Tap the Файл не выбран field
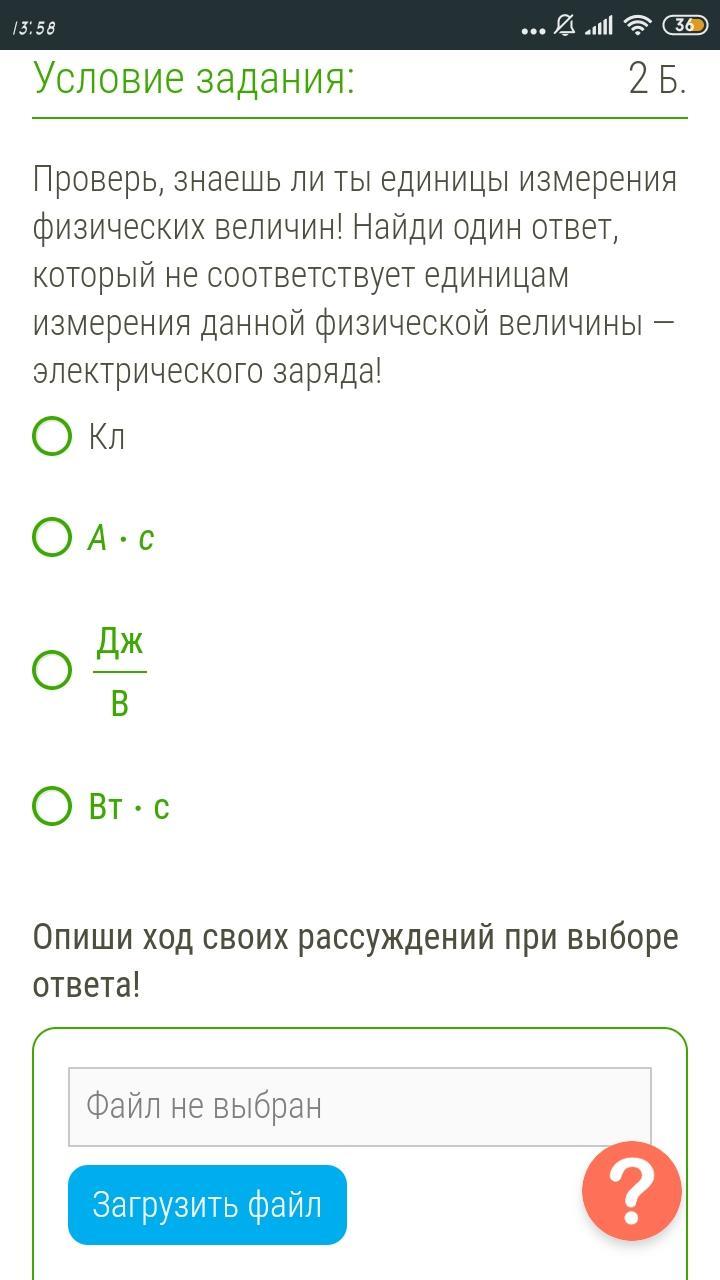Screen dimensions: 720x1280 (360, 1106)
